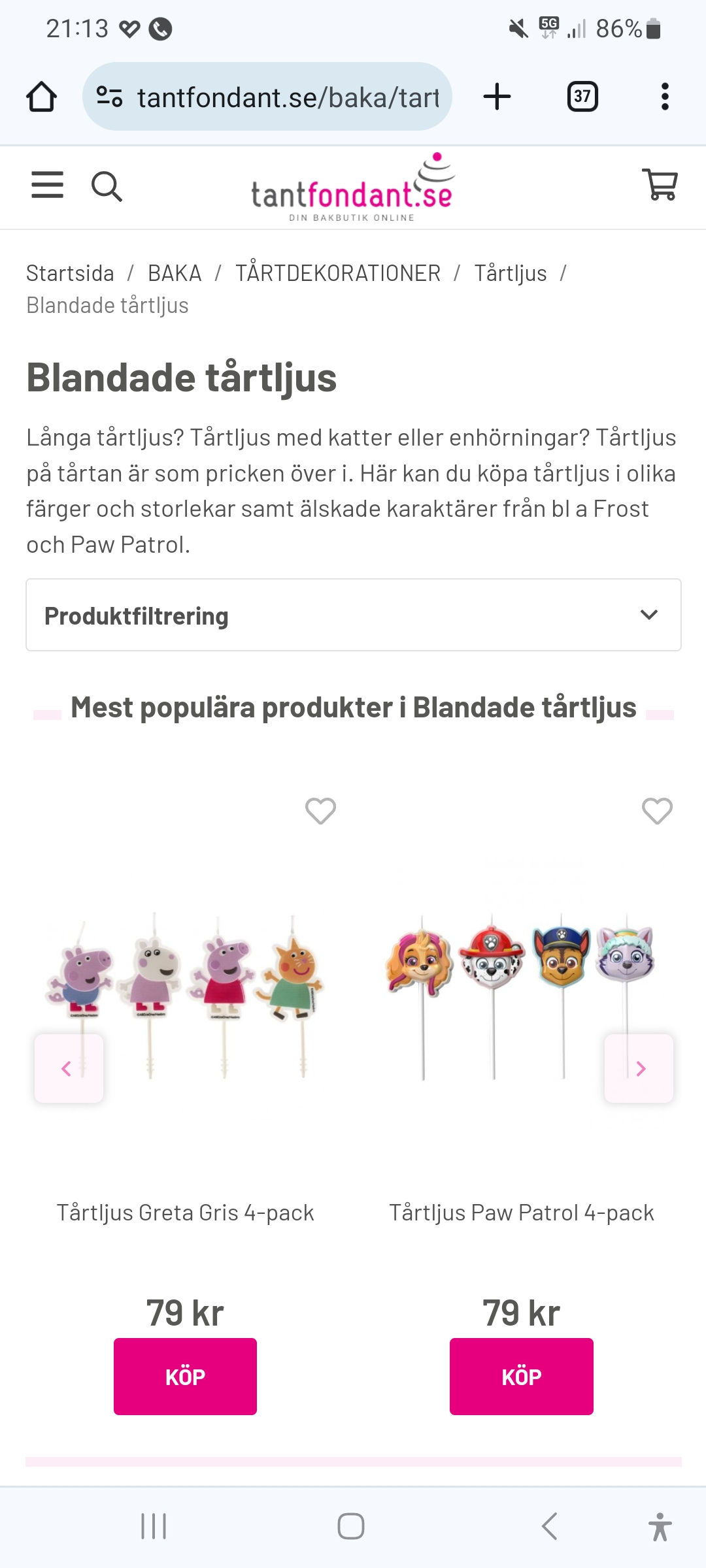
Task: Open the hamburger menu
Action: tap(48, 185)
